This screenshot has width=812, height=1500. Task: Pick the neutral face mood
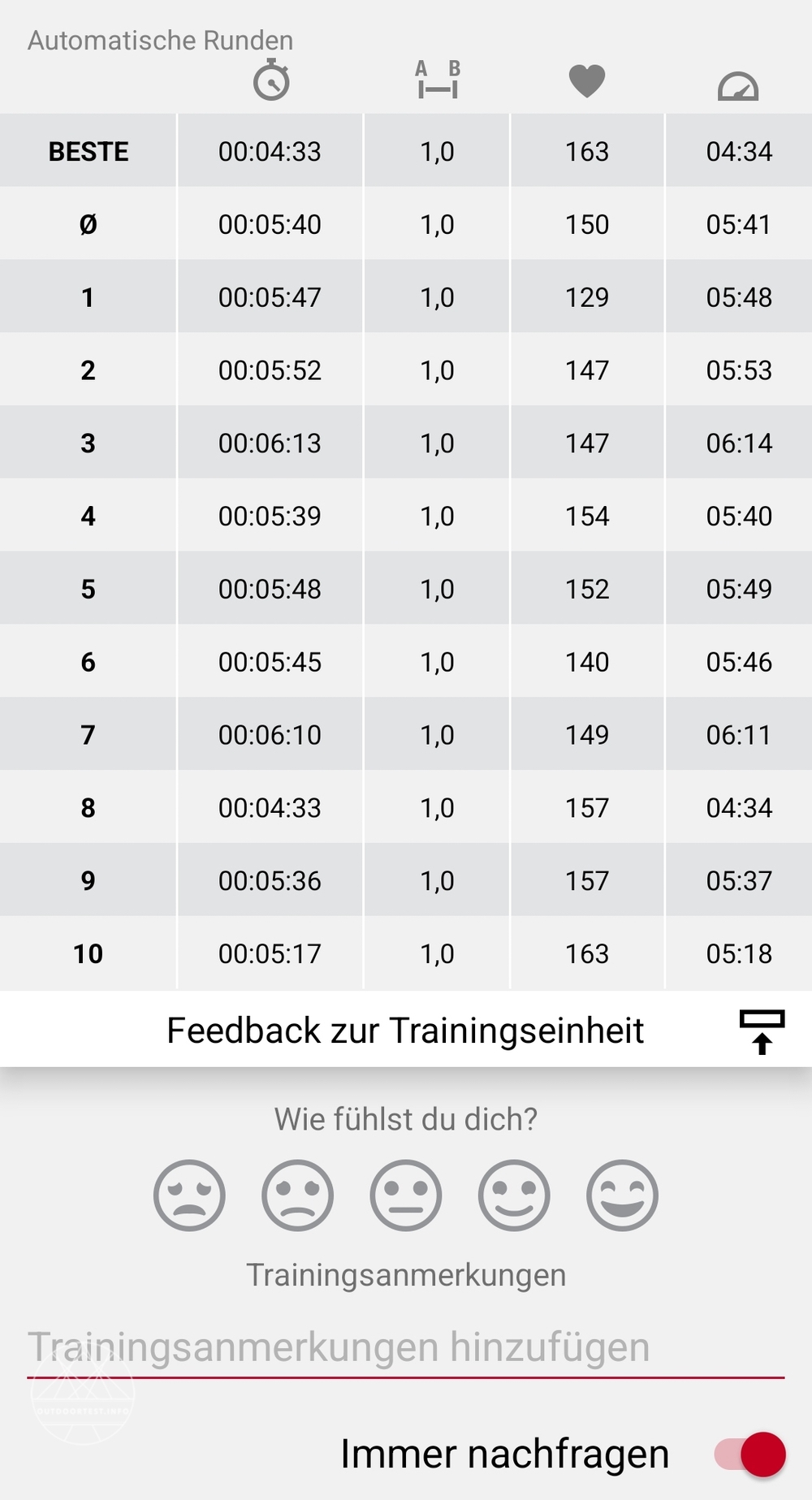coord(406,1195)
